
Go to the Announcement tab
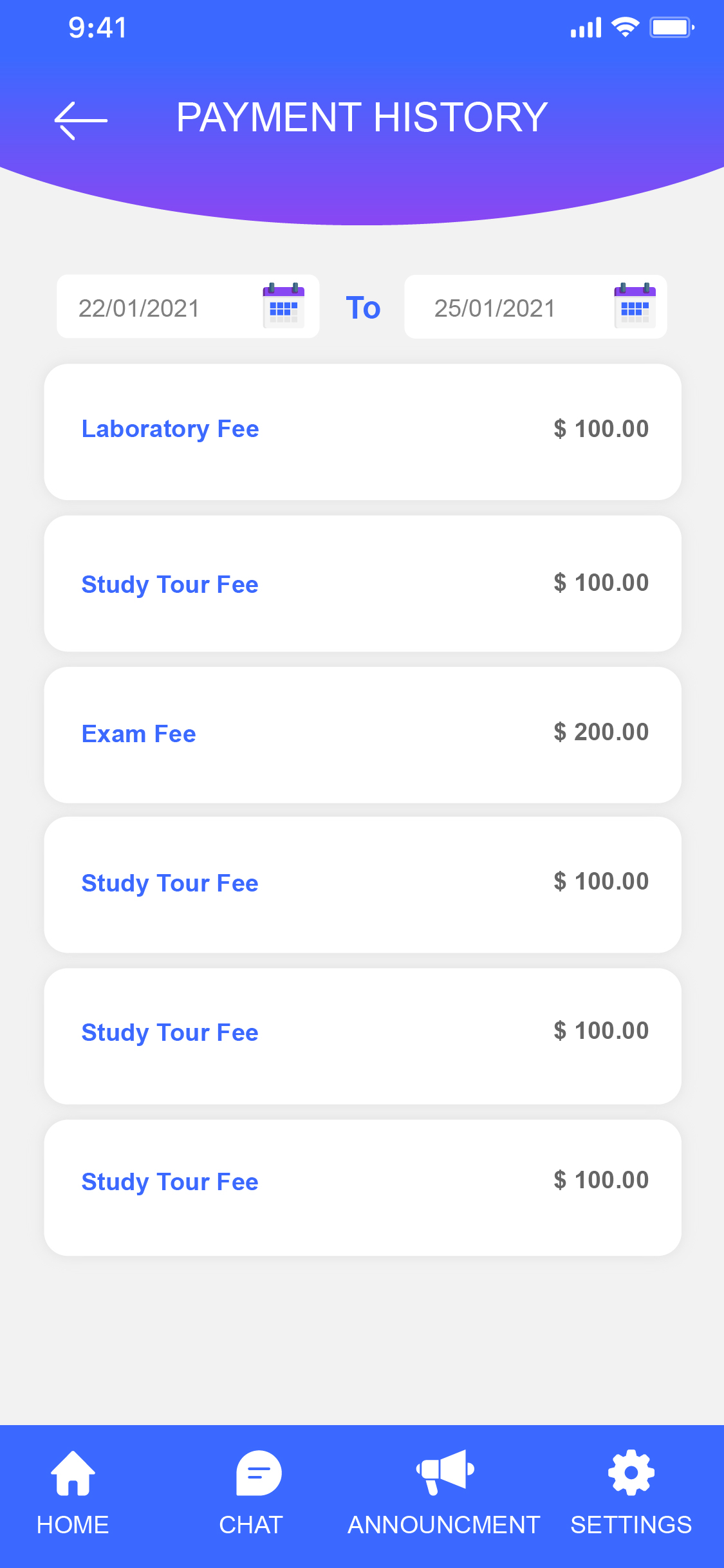(x=444, y=1493)
